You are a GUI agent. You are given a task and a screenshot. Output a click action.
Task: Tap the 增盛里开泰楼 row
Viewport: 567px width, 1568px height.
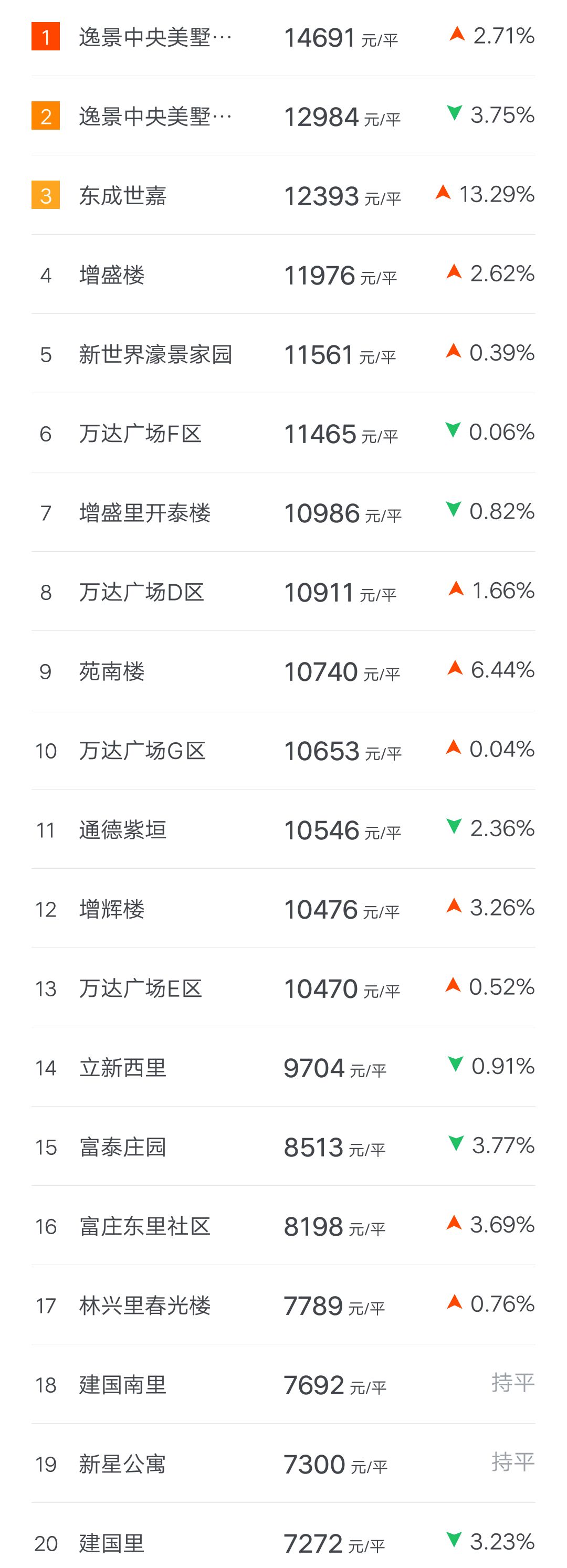coord(145,513)
